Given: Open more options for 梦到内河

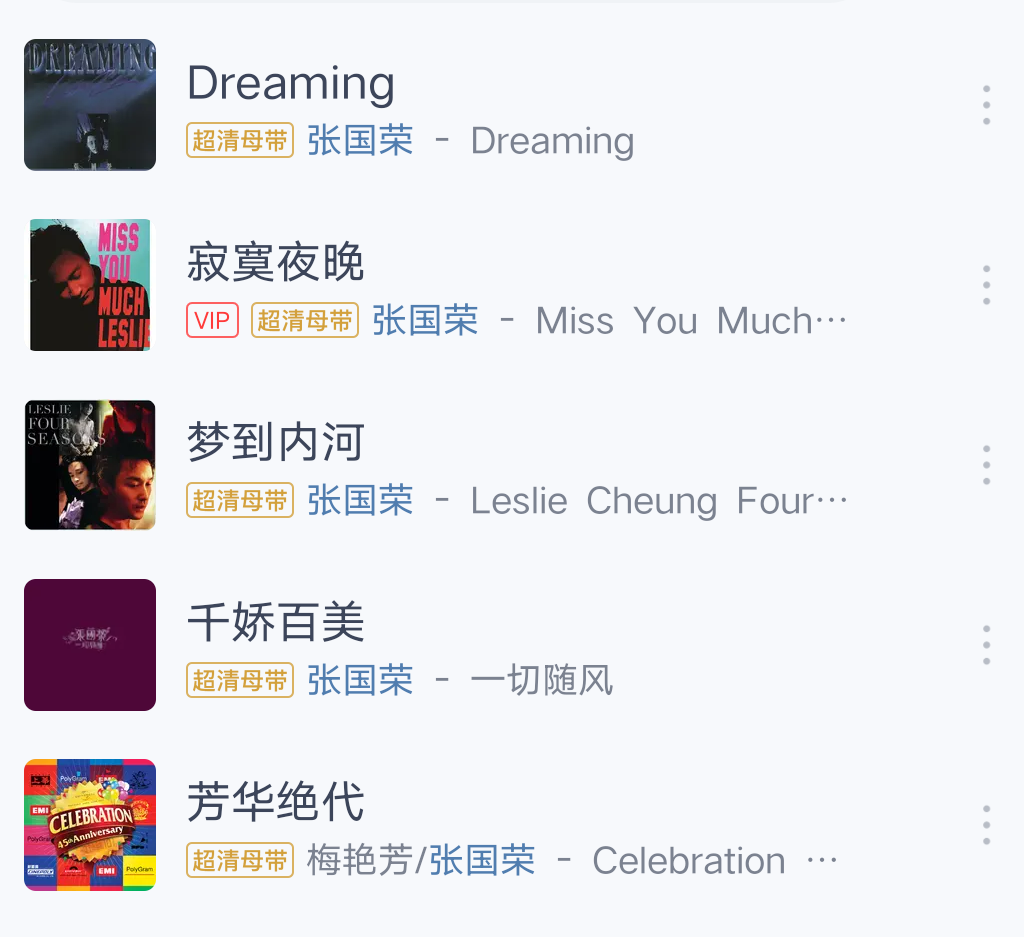Looking at the screenshot, I should pos(986,465).
